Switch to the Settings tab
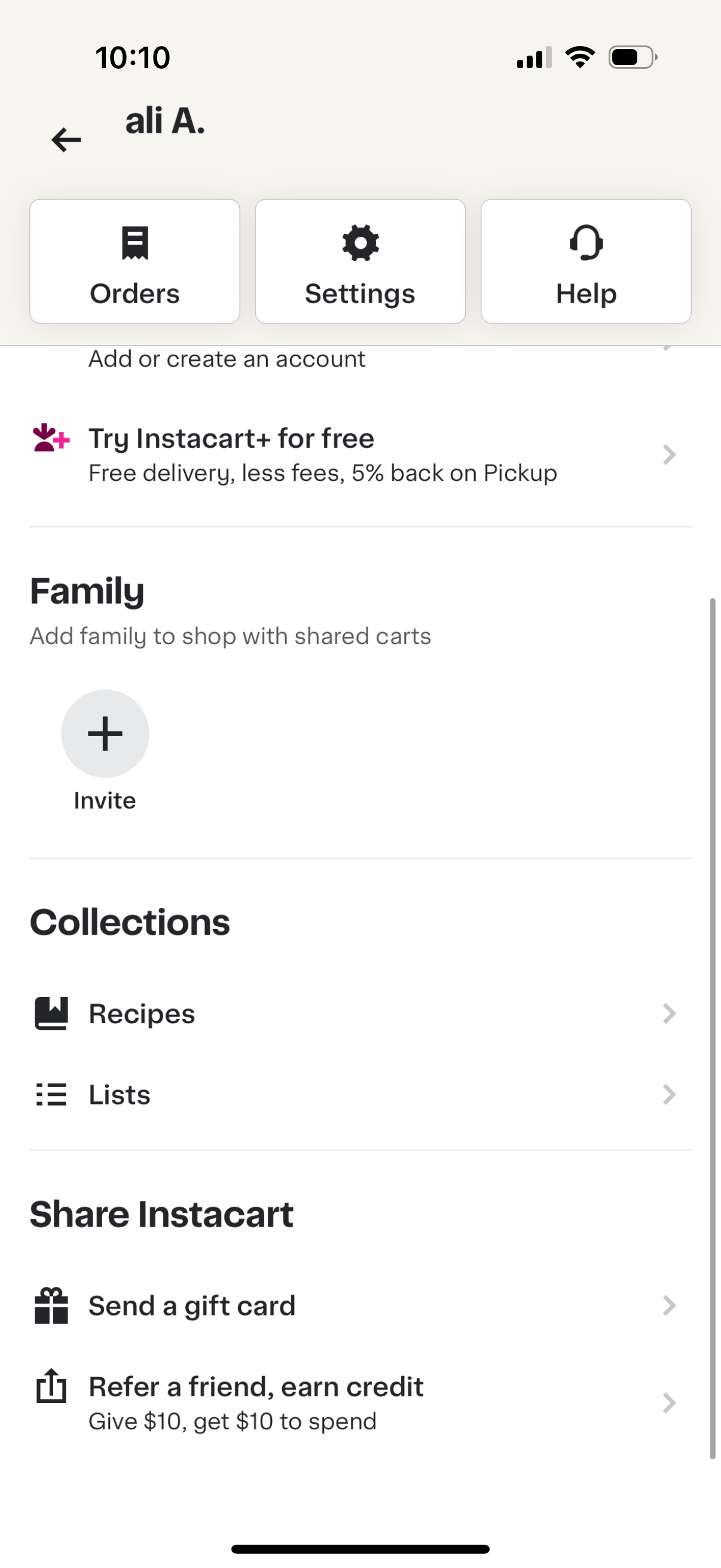This screenshot has height=1568, width=721. 360,261
